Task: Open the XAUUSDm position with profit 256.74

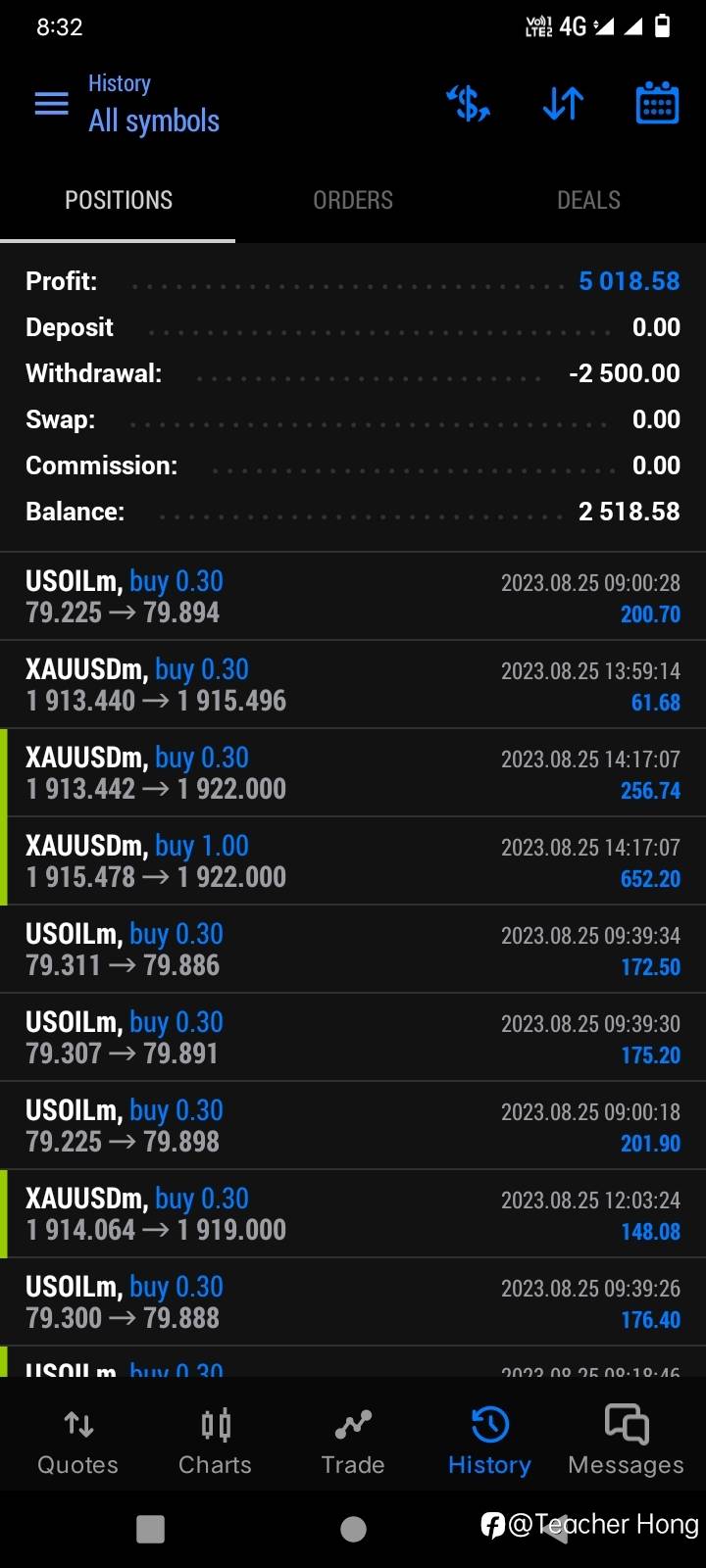Action: (x=353, y=772)
